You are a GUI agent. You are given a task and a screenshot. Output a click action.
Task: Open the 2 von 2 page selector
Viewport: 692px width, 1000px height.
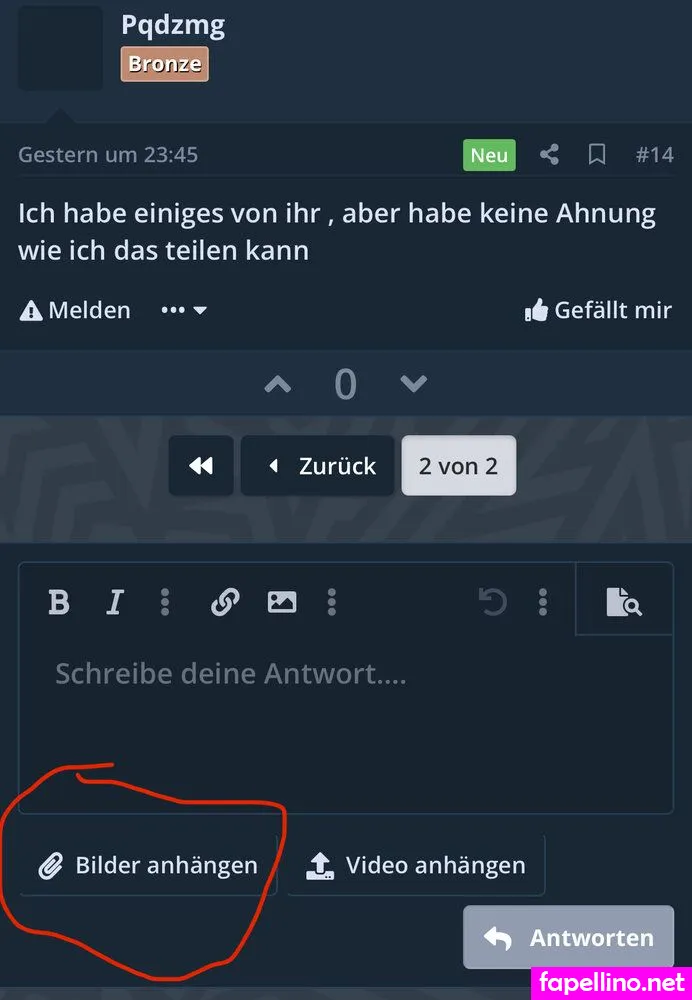[x=458, y=466]
